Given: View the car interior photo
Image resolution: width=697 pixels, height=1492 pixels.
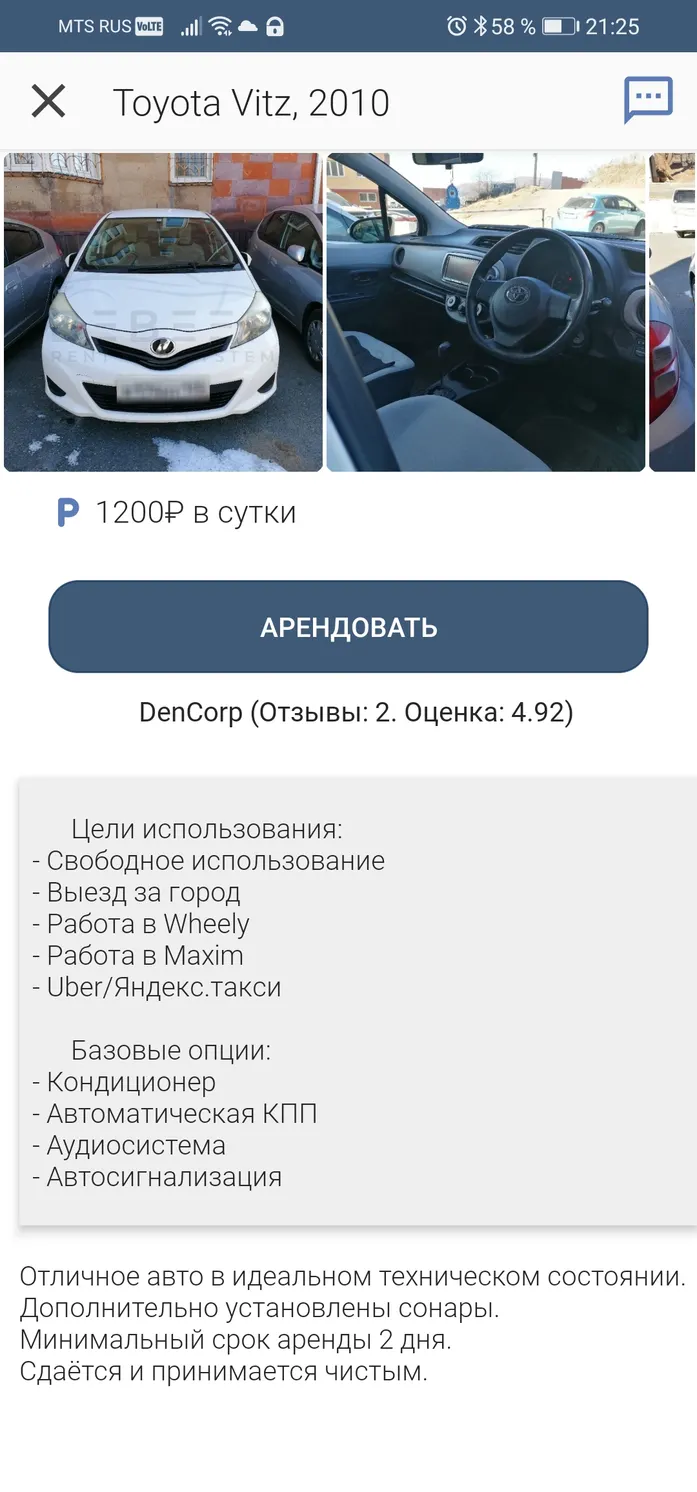Looking at the screenshot, I should (x=486, y=312).
